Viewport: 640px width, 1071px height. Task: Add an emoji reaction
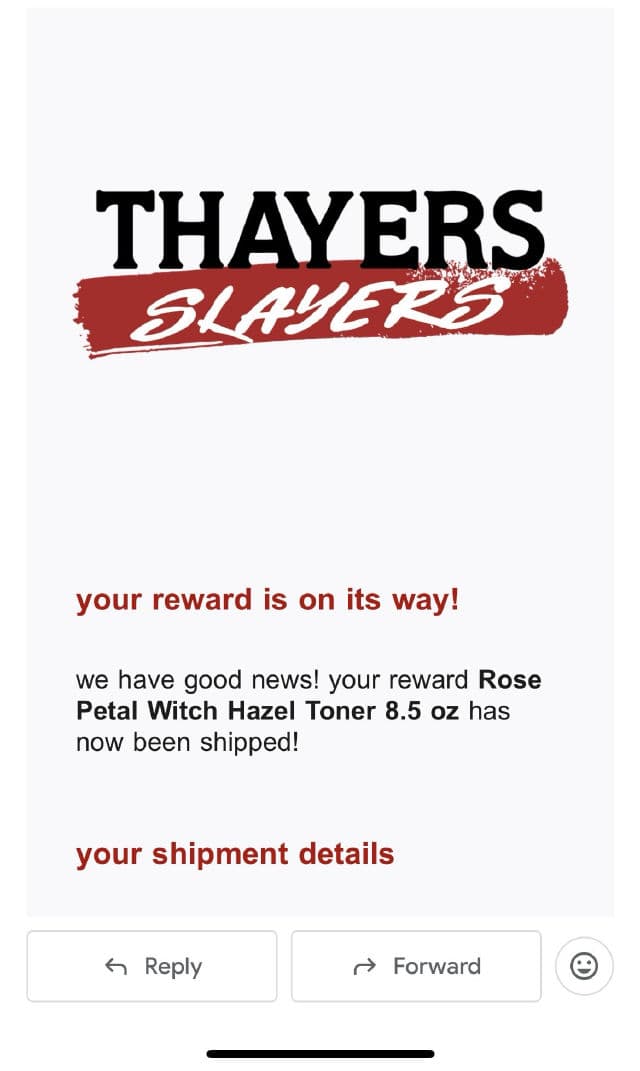click(x=584, y=966)
